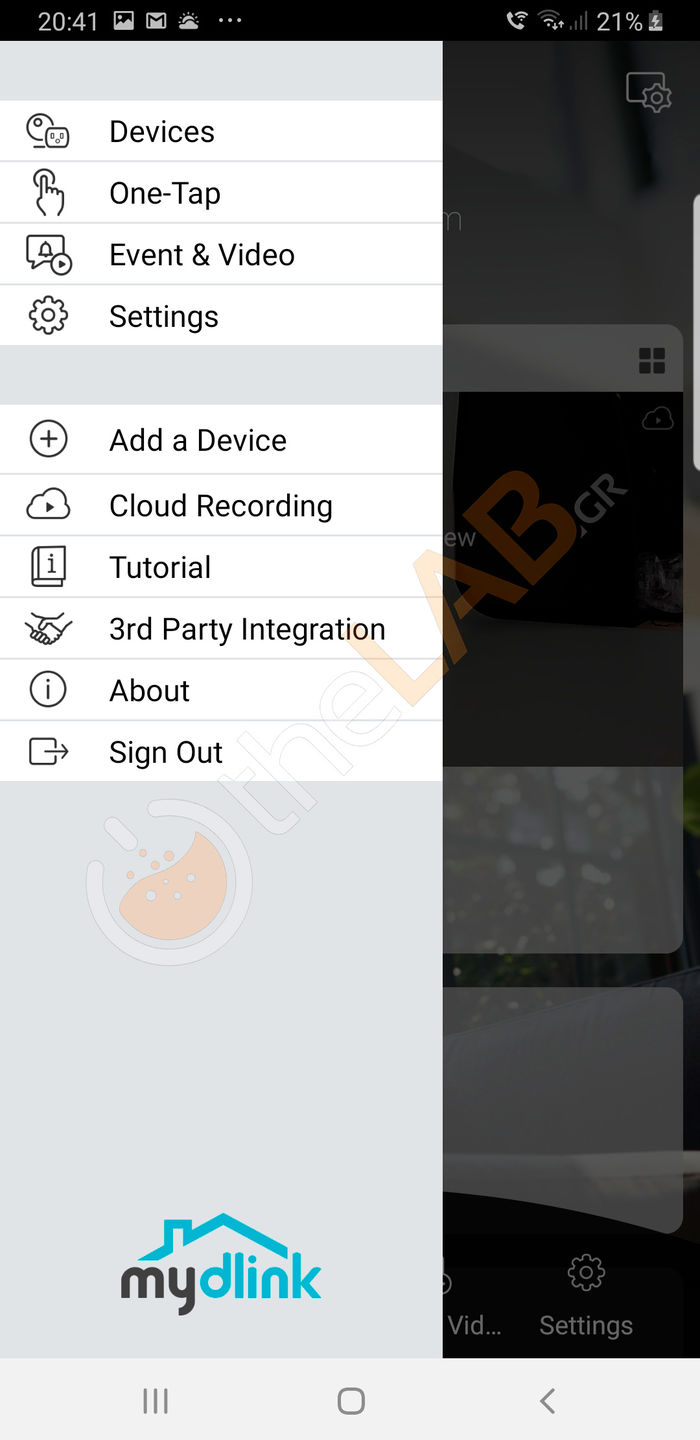700x1440 pixels.
Task: Open Cloud Recording
Action: coord(220,505)
